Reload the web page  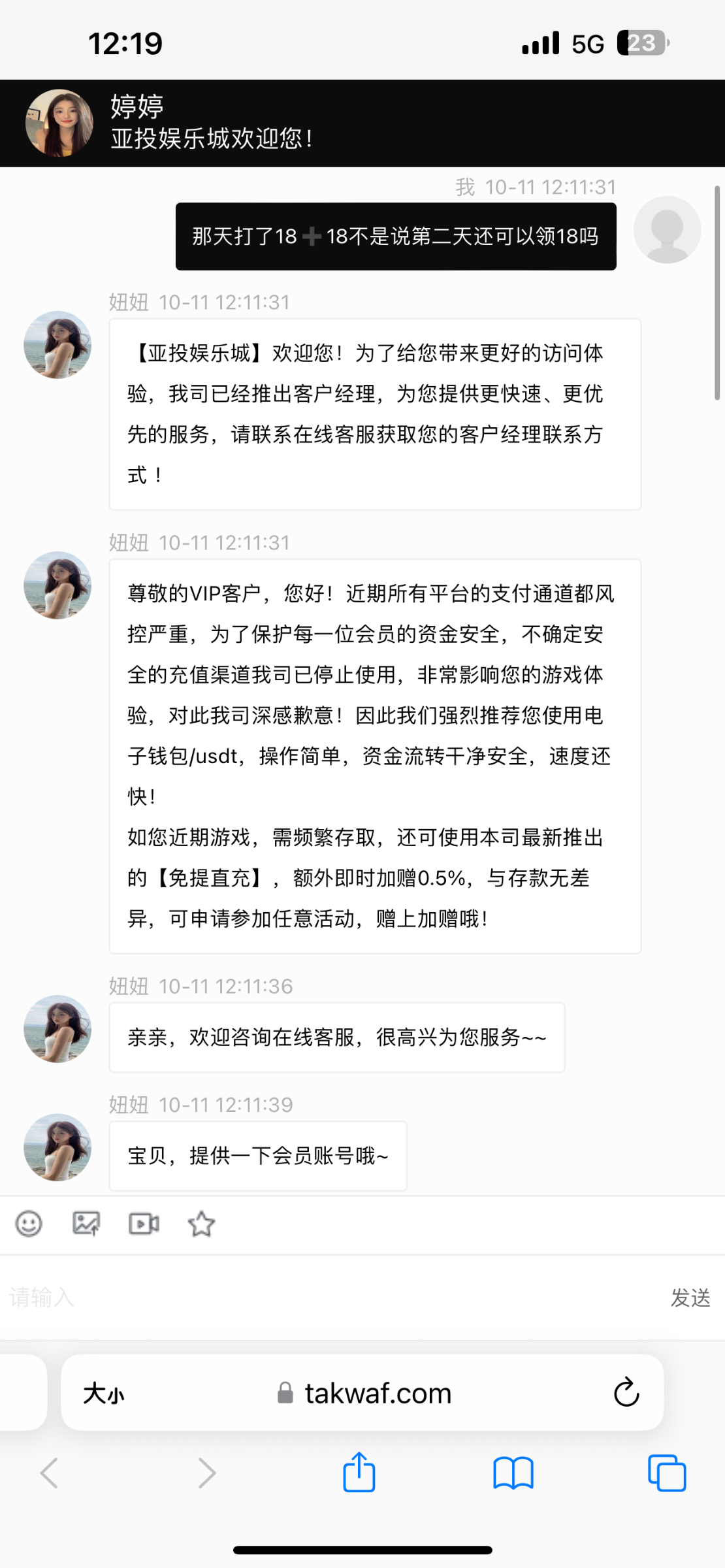[626, 1392]
